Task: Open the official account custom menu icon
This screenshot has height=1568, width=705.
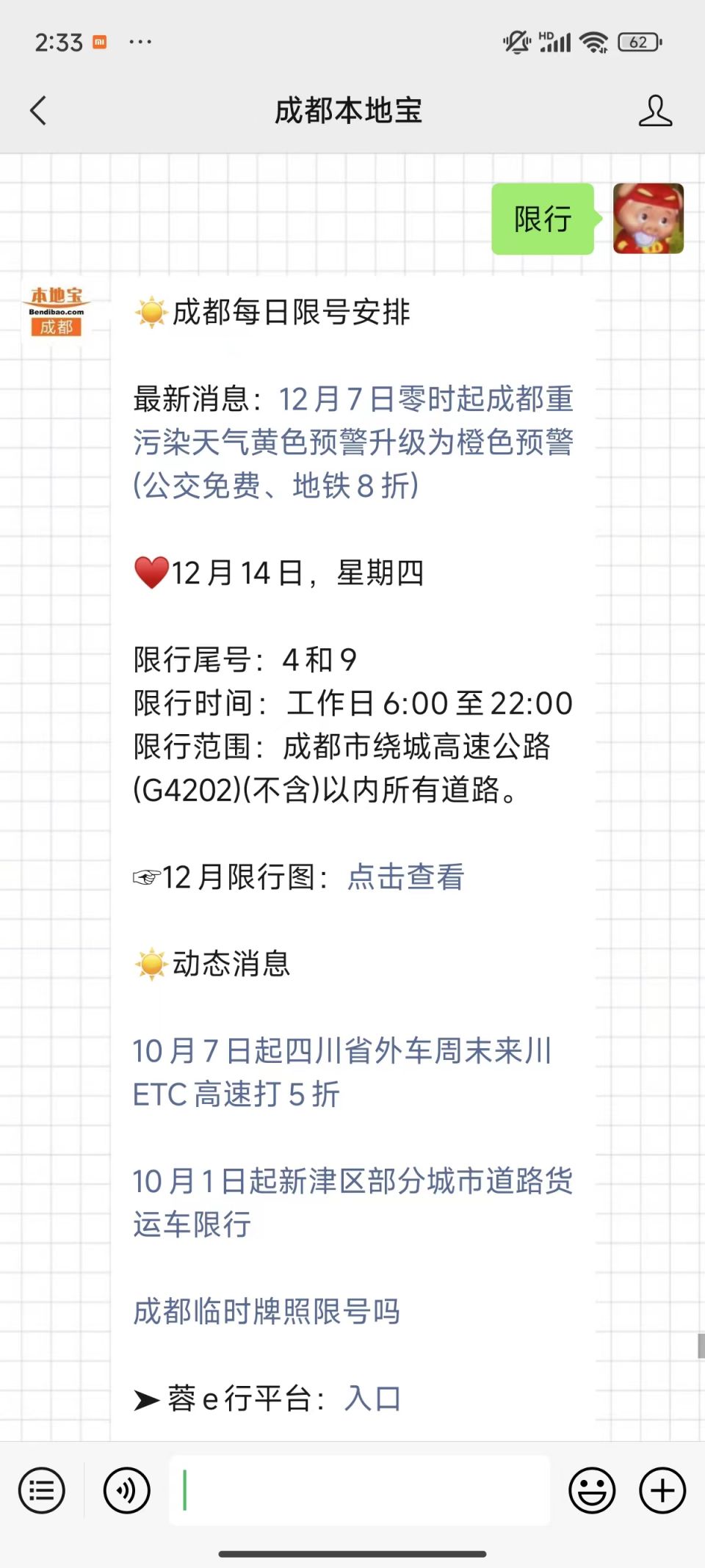Action: 42,1490
